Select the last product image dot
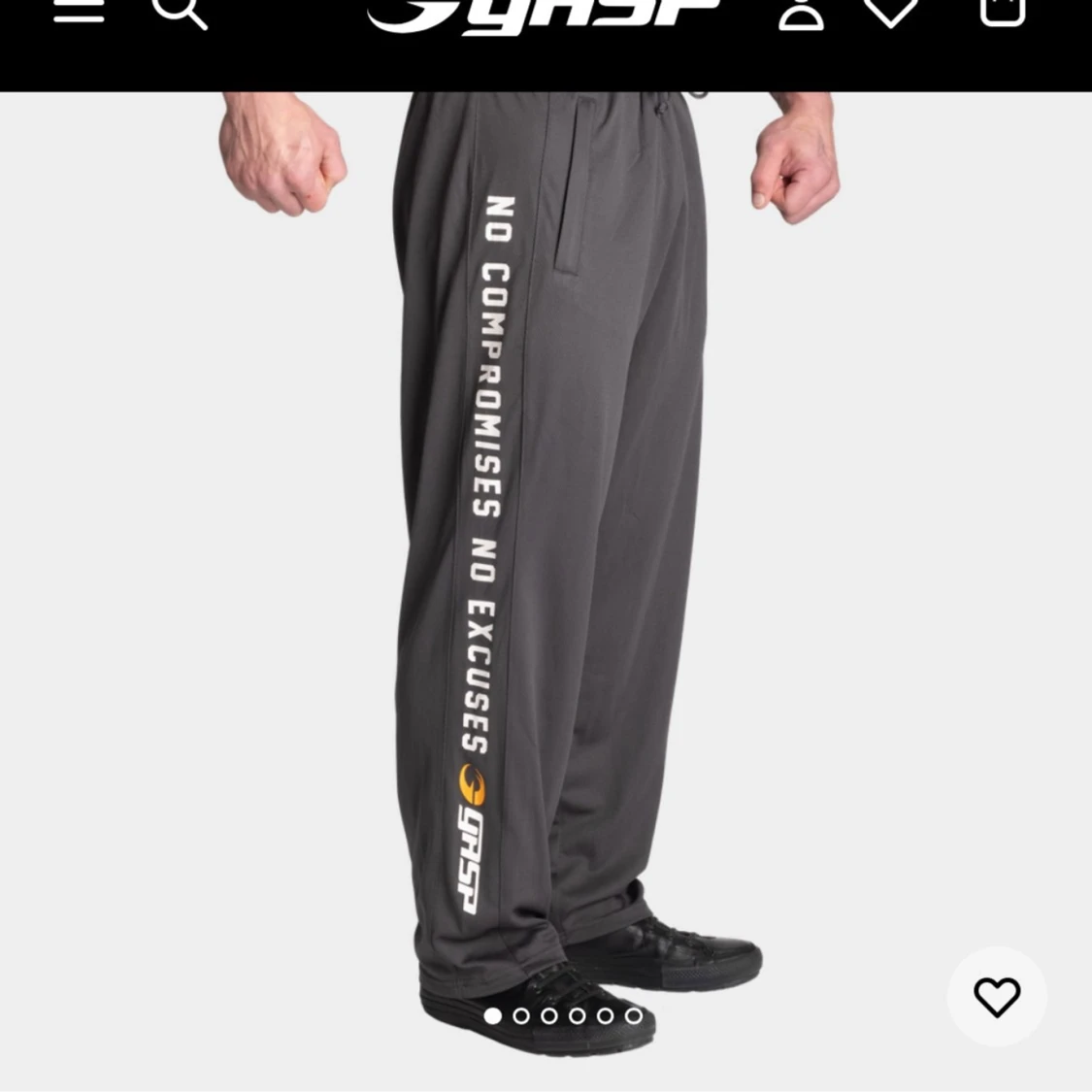The width and height of the screenshot is (1092, 1092). tap(634, 1016)
